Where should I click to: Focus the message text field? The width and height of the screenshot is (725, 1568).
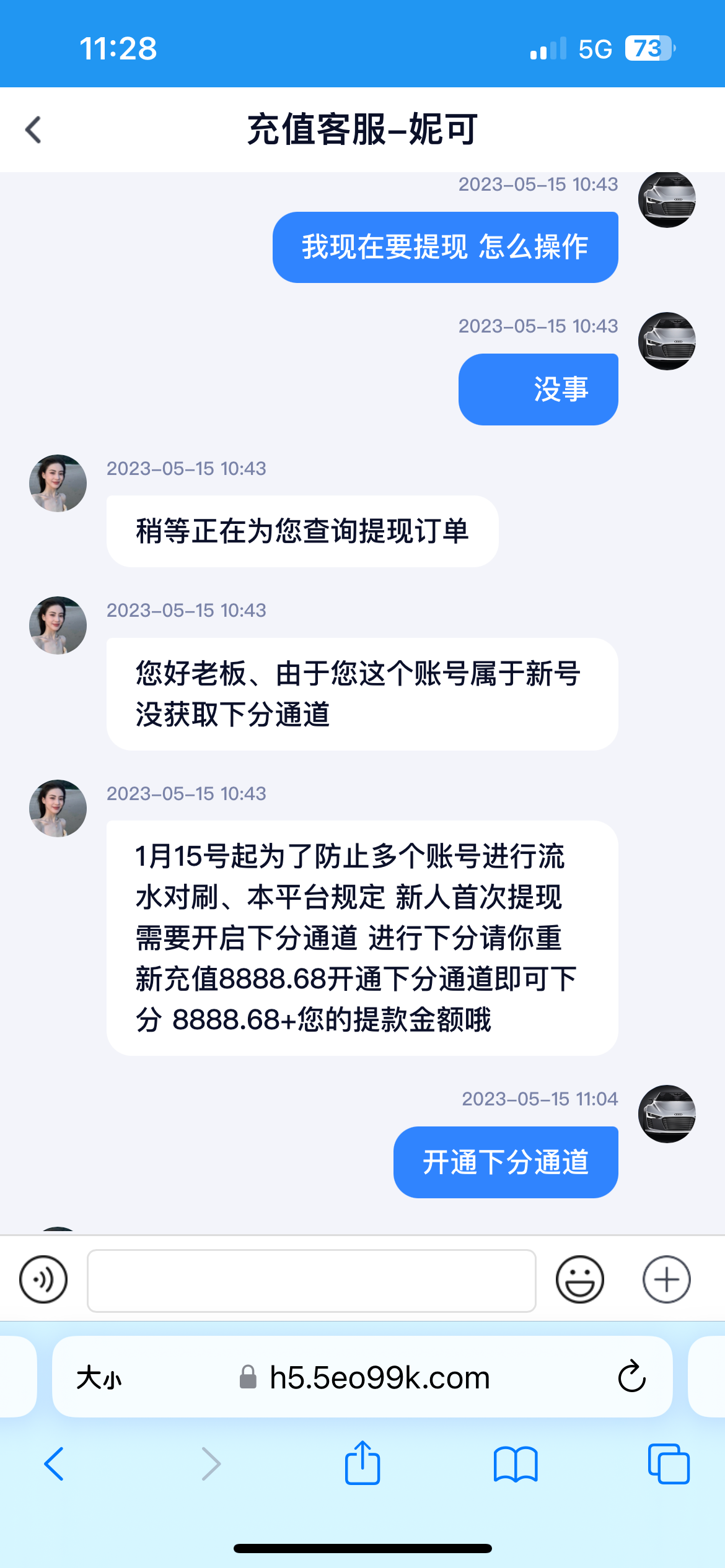pyautogui.click(x=311, y=1281)
